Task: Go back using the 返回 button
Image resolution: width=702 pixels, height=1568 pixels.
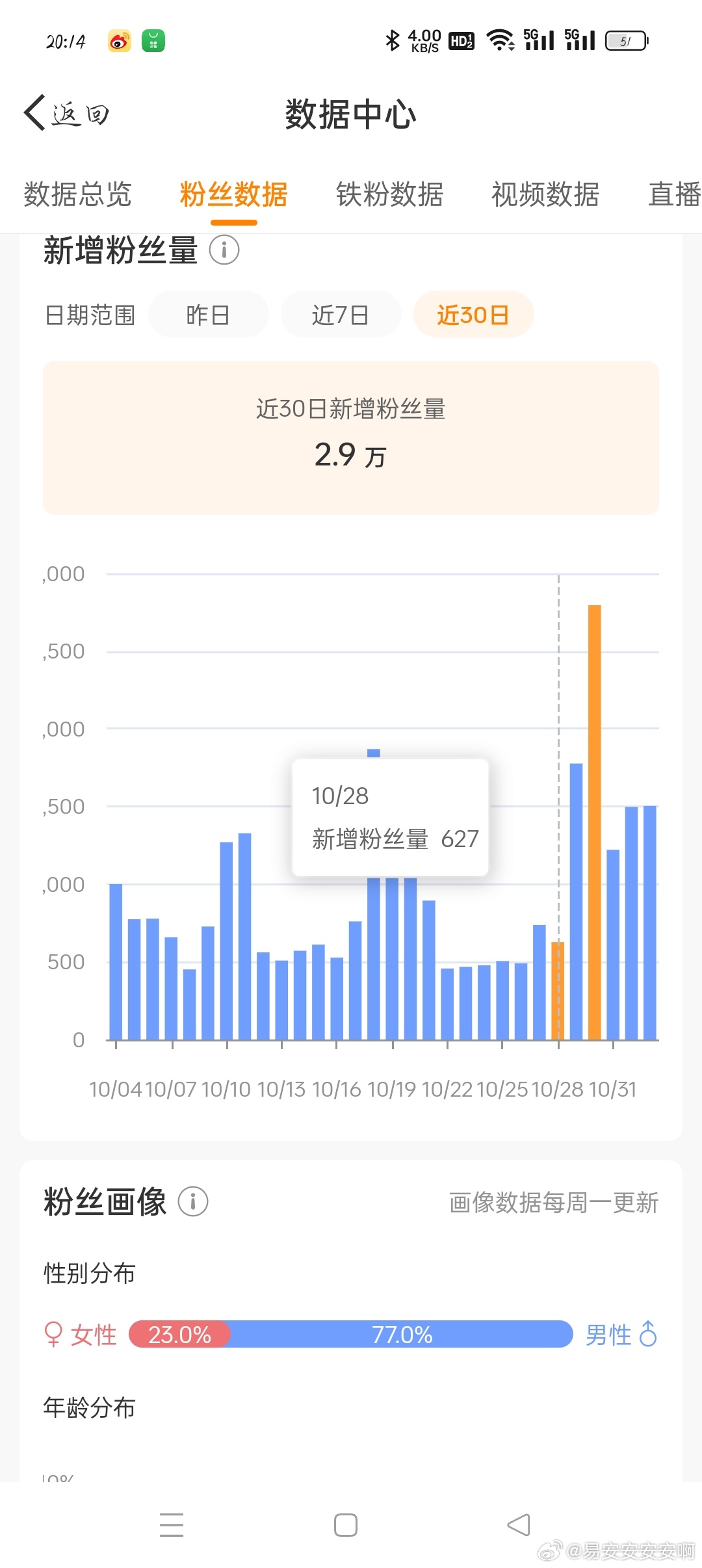Action: click(x=66, y=114)
